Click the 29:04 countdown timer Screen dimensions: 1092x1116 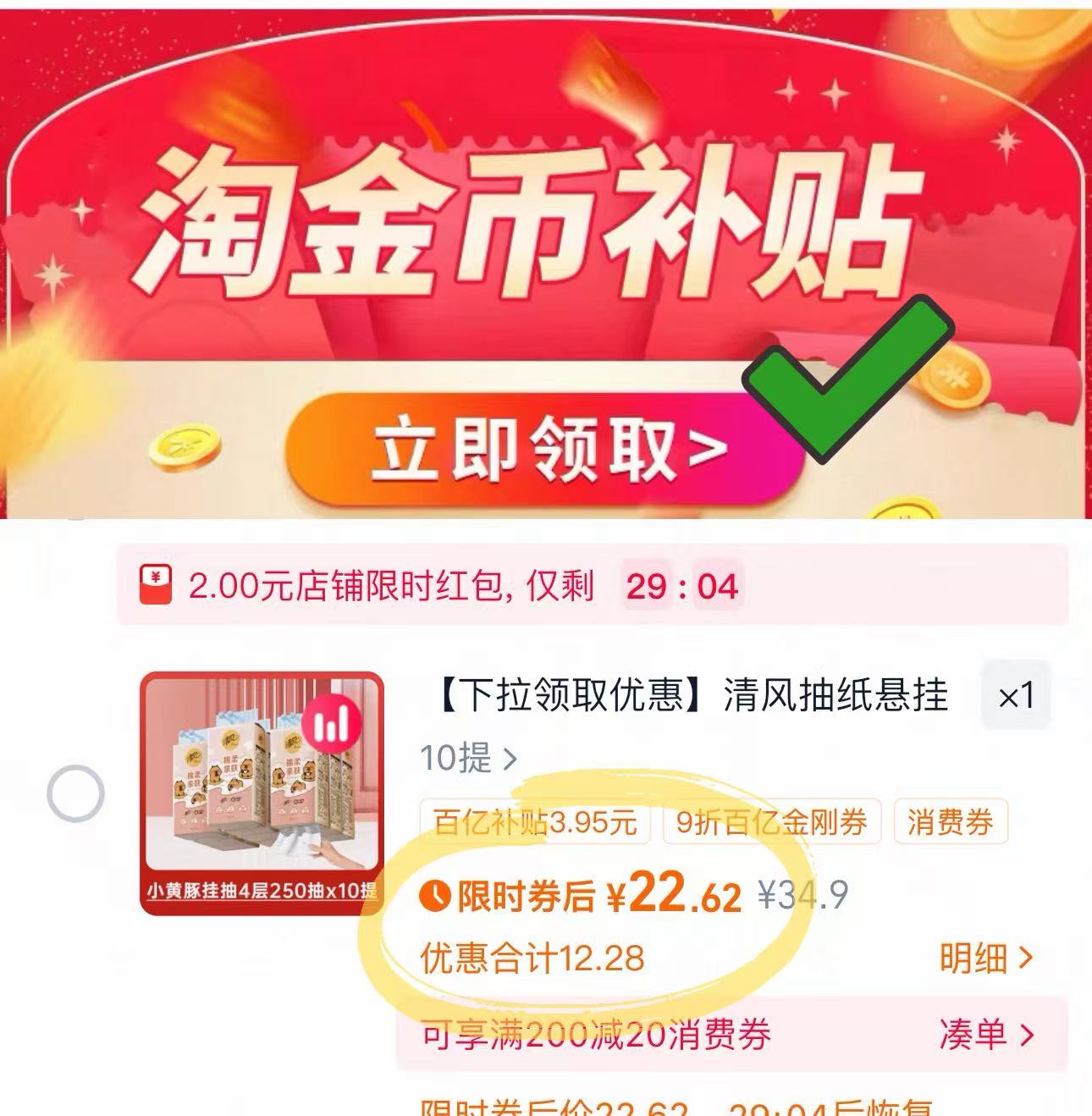[x=681, y=585]
